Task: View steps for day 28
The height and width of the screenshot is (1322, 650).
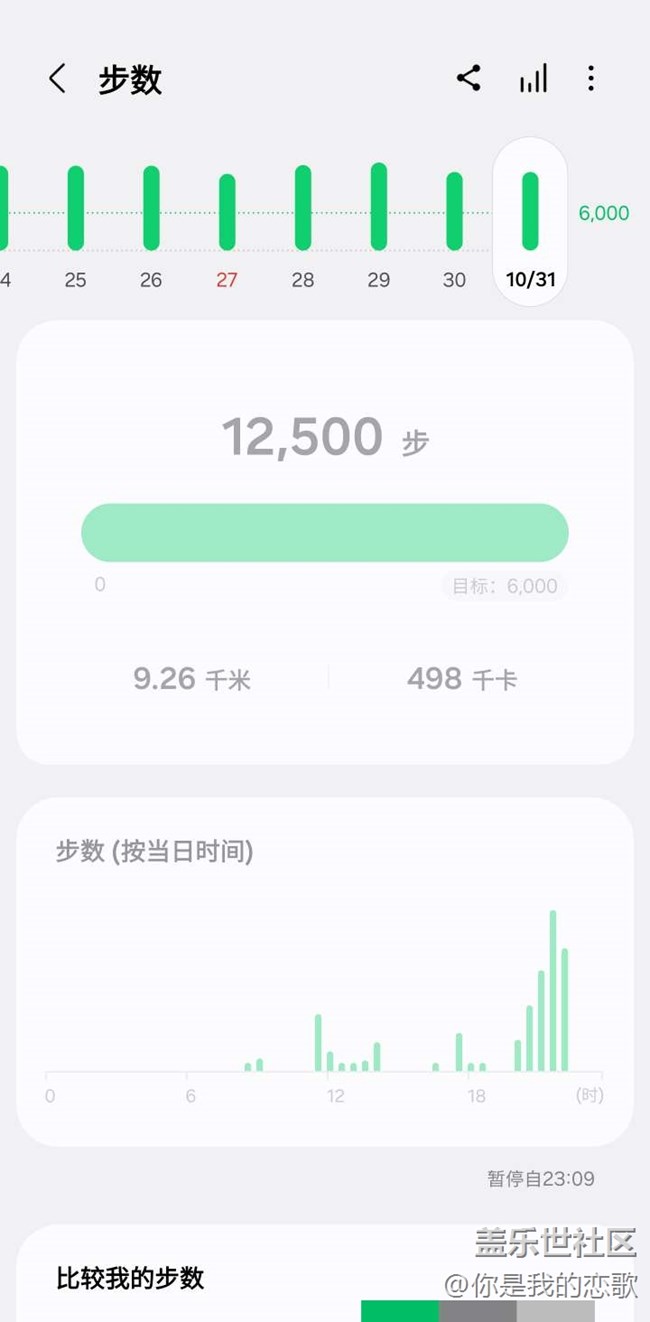Action: click(x=303, y=208)
